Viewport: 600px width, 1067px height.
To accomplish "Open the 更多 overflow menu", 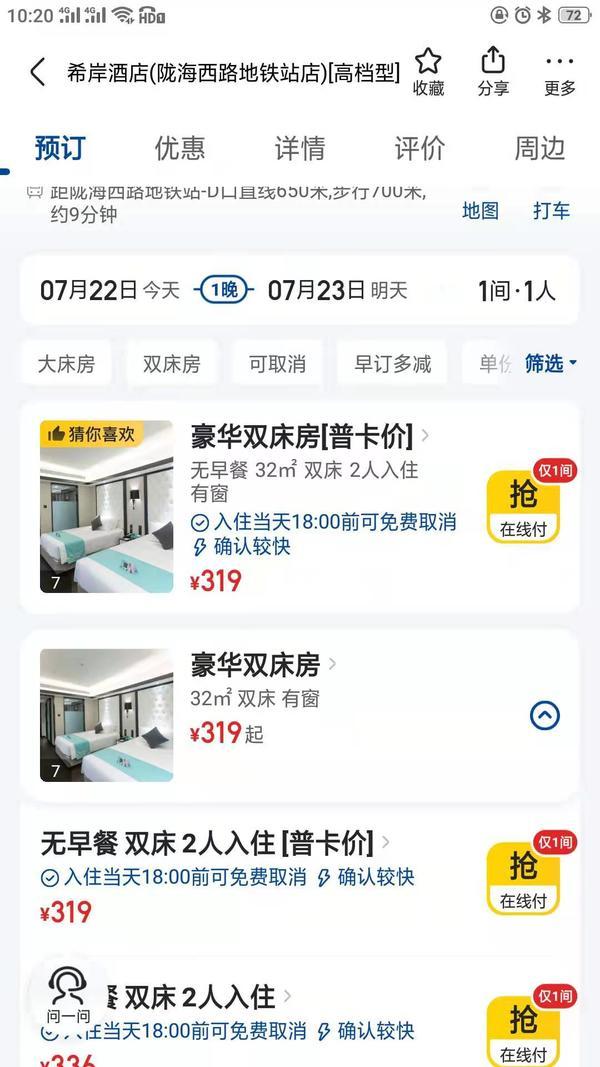I will 560,71.
